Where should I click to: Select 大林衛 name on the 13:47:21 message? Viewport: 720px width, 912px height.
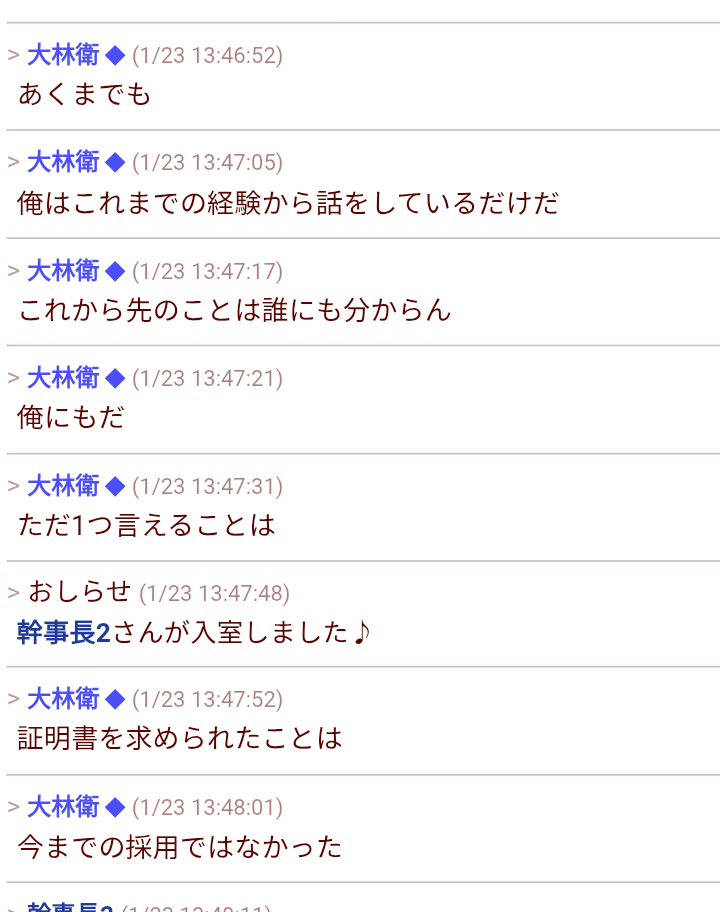click(x=63, y=378)
